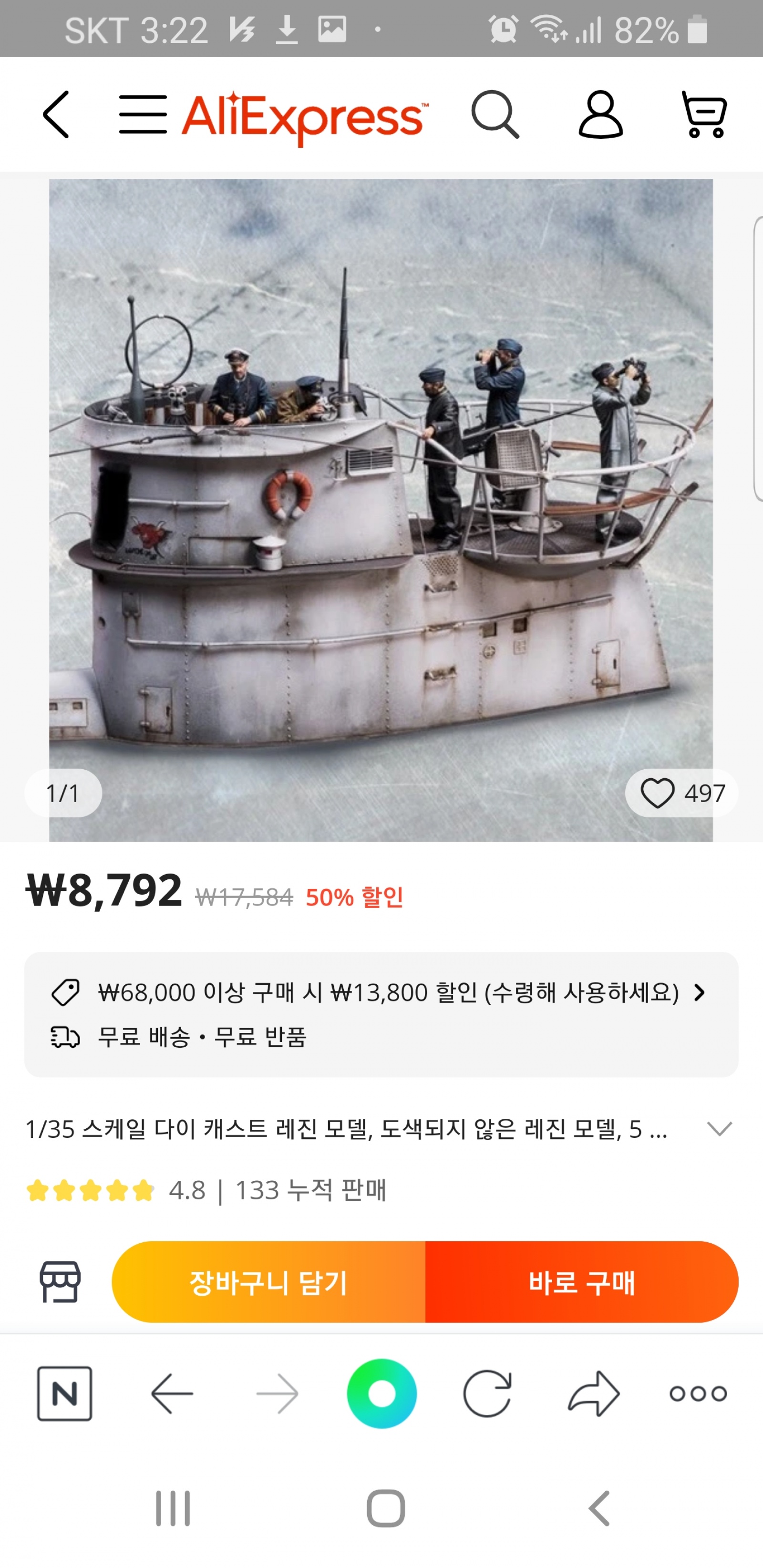Tap 장바구니 담기 to add to cart
Viewport: 763px width, 1568px height.
268,1282
